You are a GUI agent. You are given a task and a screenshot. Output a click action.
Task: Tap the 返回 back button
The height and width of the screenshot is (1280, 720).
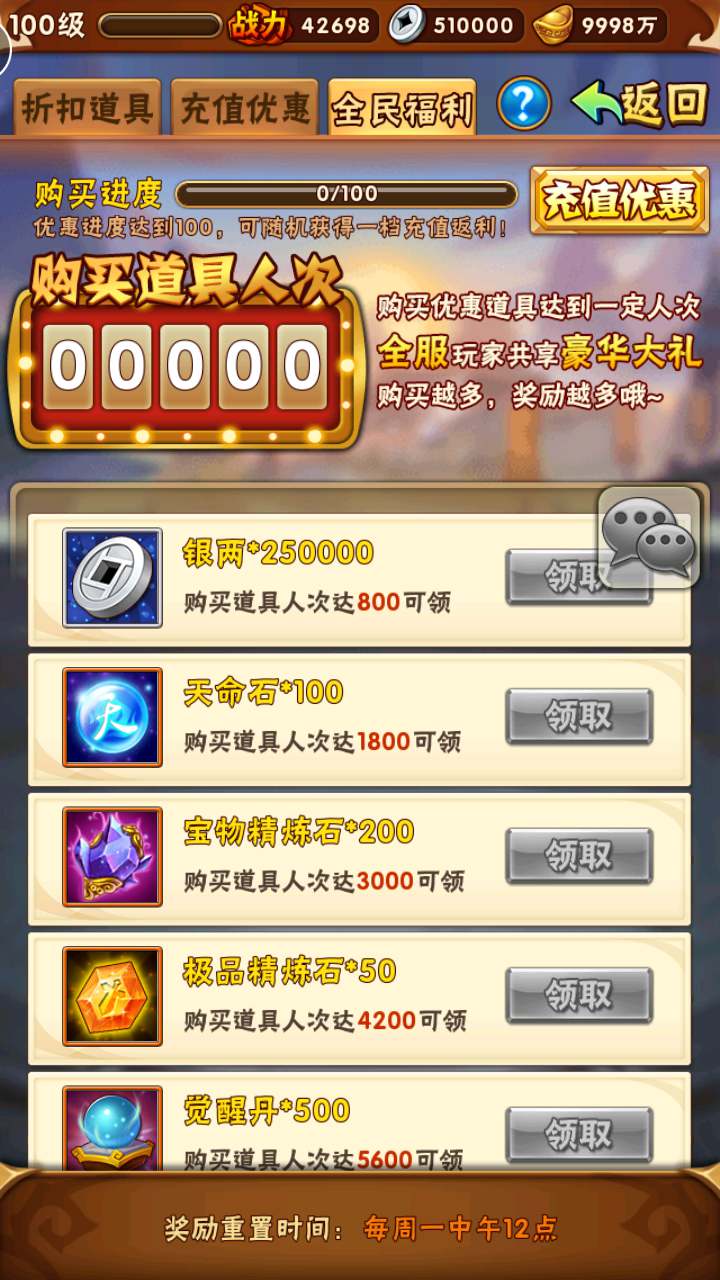click(x=640, y=103)
